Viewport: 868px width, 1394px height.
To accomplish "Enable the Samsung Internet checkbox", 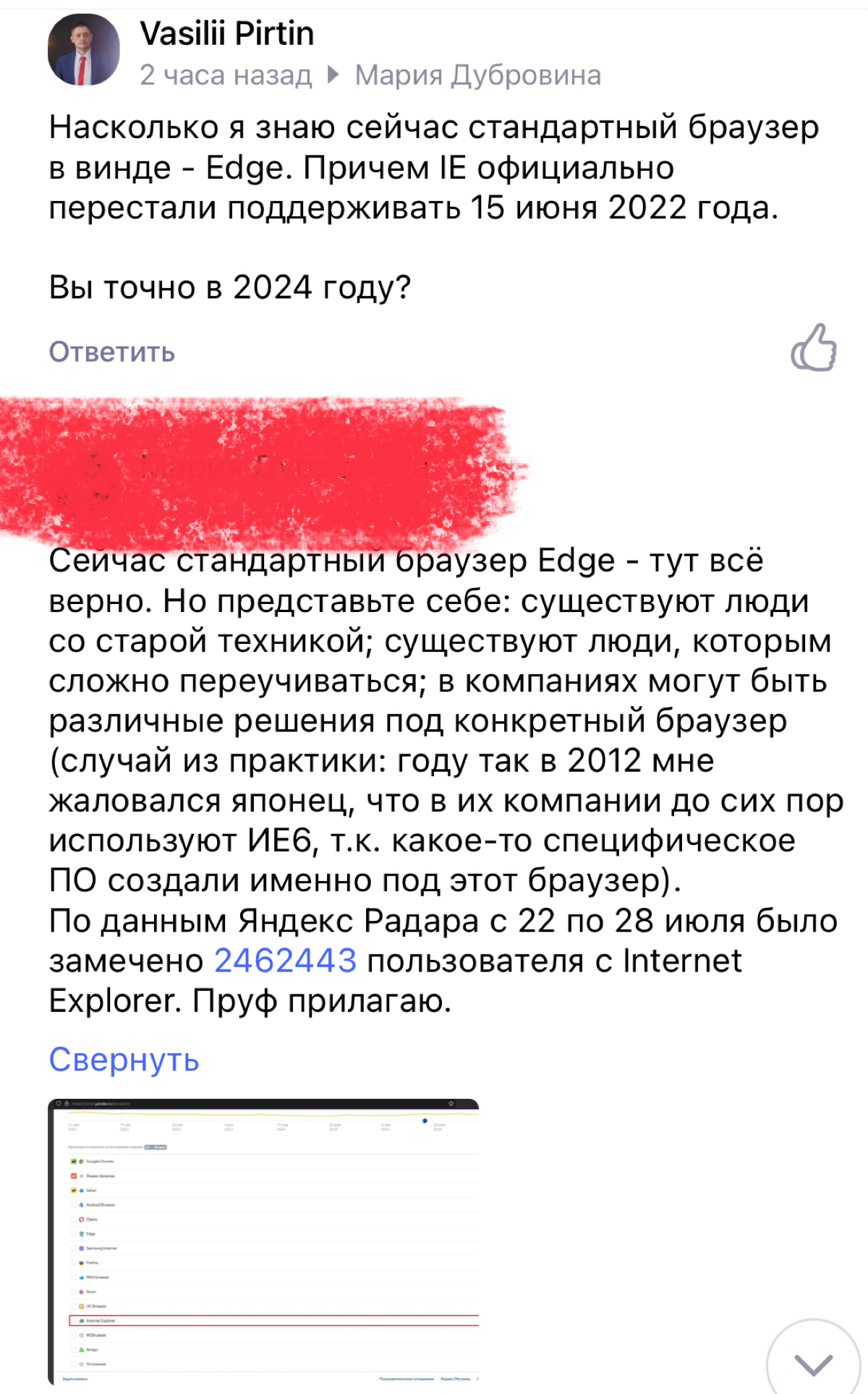I will [x=73, y=1249].
